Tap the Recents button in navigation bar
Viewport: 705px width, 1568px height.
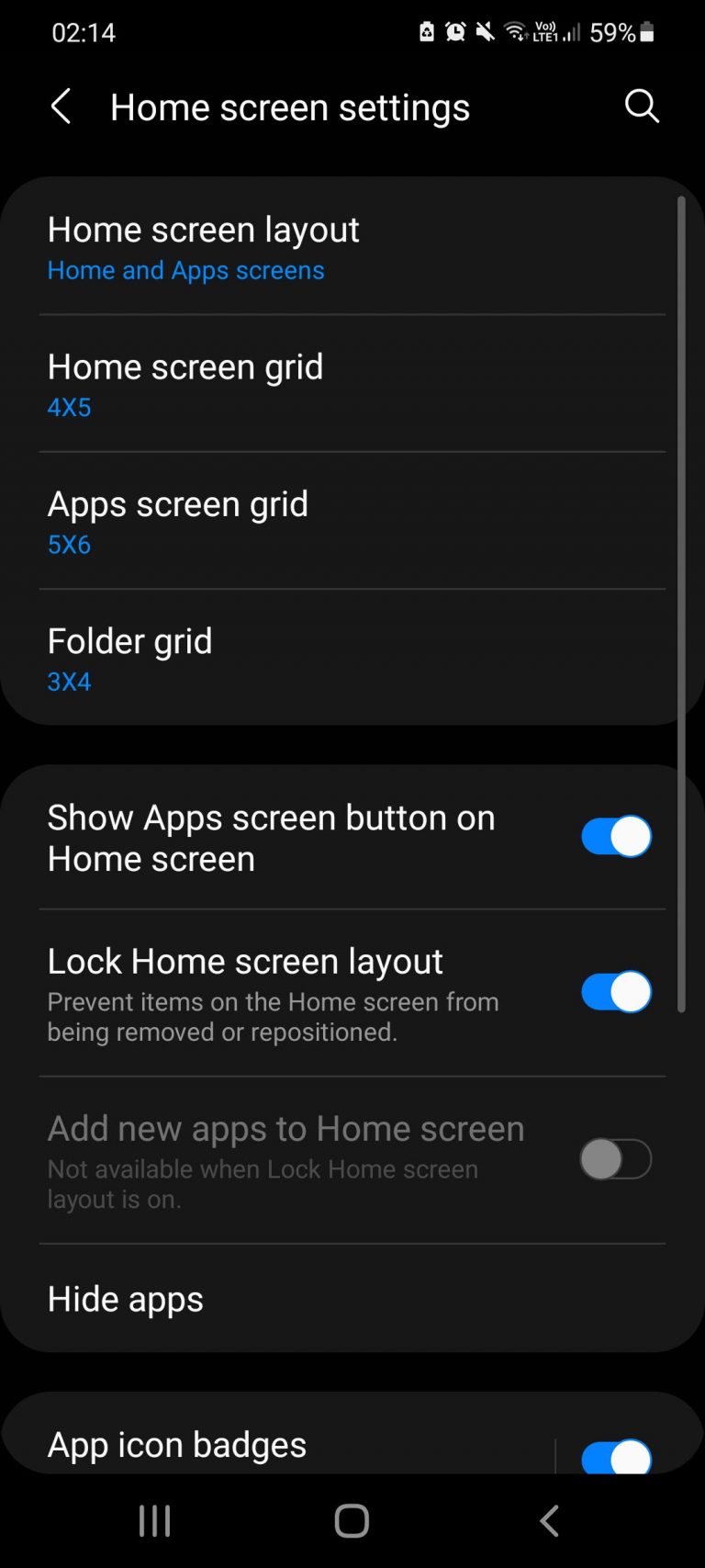click(154, 1520)
